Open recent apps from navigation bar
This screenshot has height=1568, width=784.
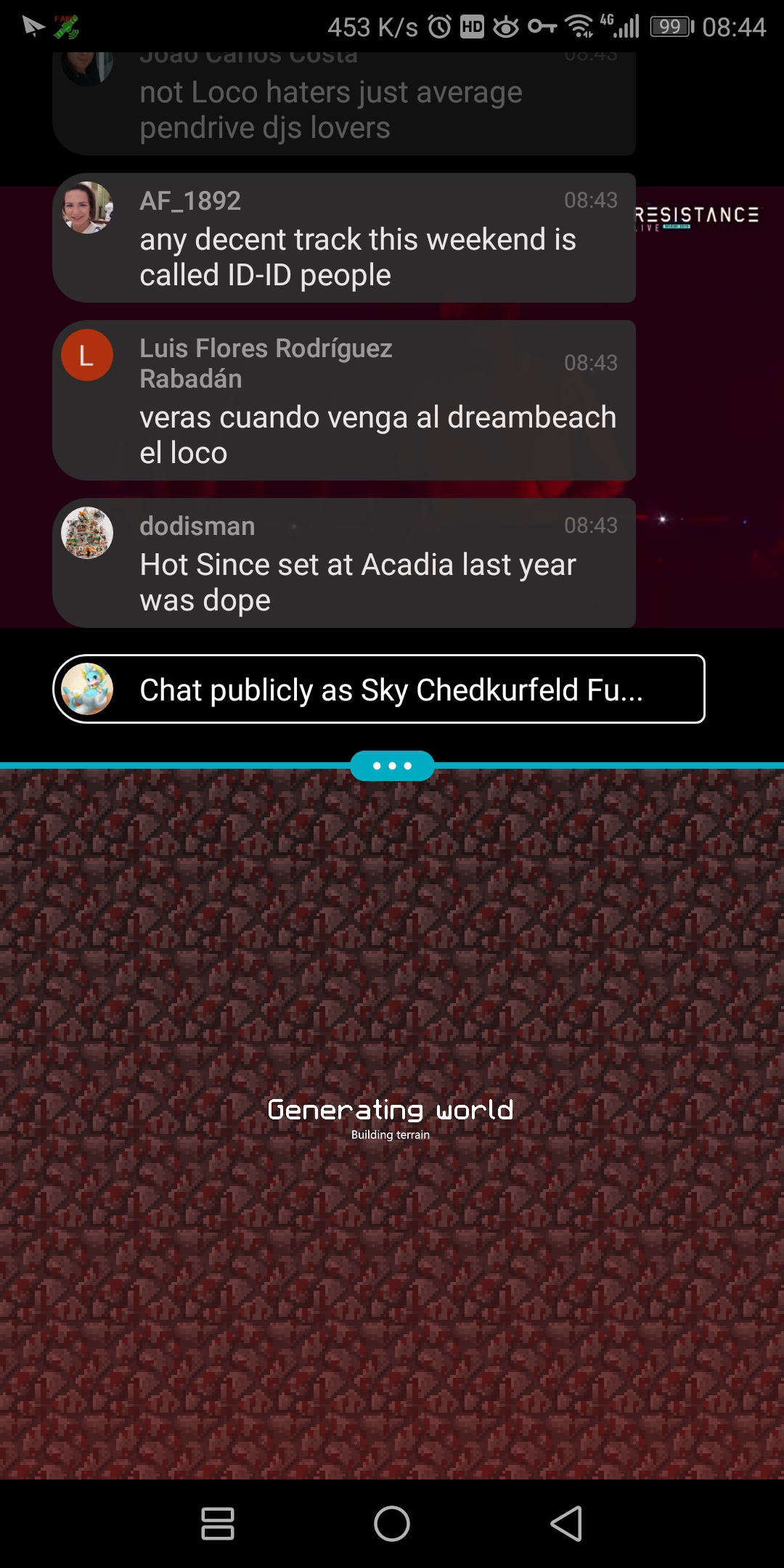(x=218, y=1523)
